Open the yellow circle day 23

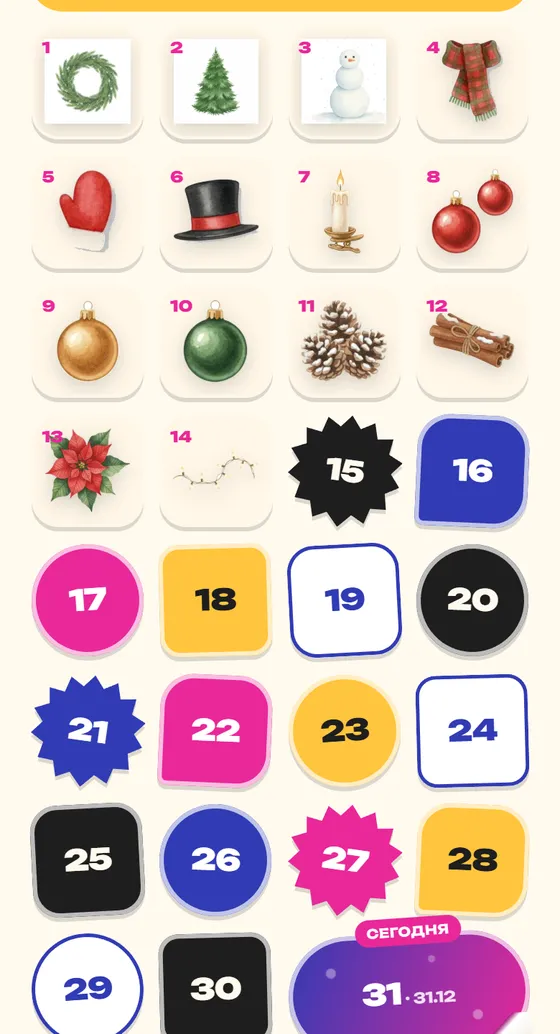click(x=344, y=730)
